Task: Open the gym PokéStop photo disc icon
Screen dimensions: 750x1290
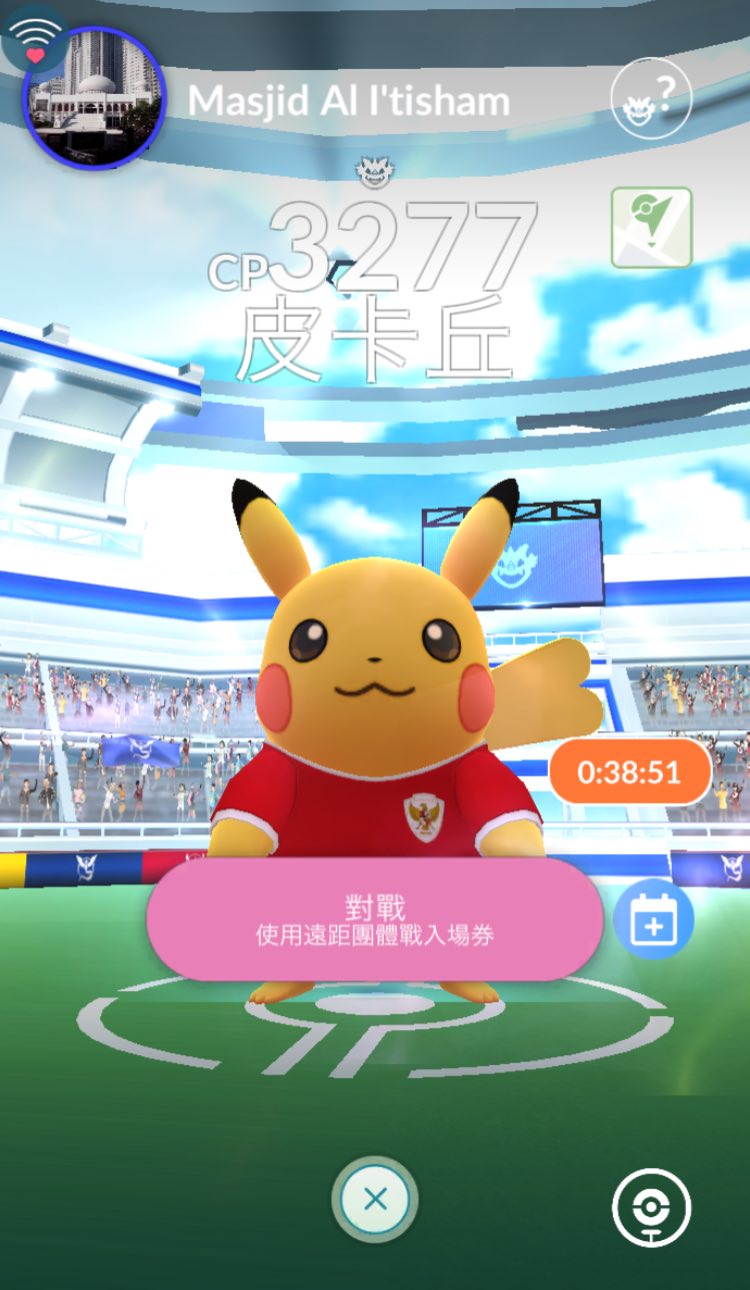Action: tap(652, 1208)
